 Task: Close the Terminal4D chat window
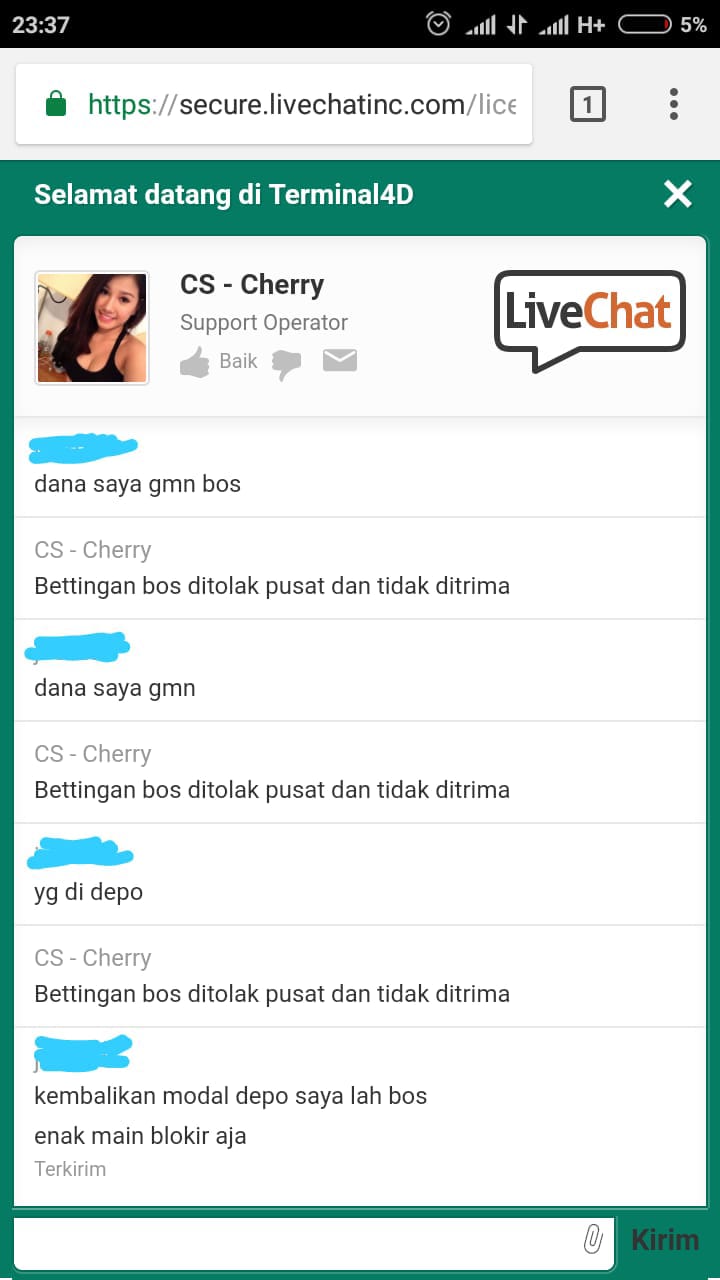pos(677,194)
